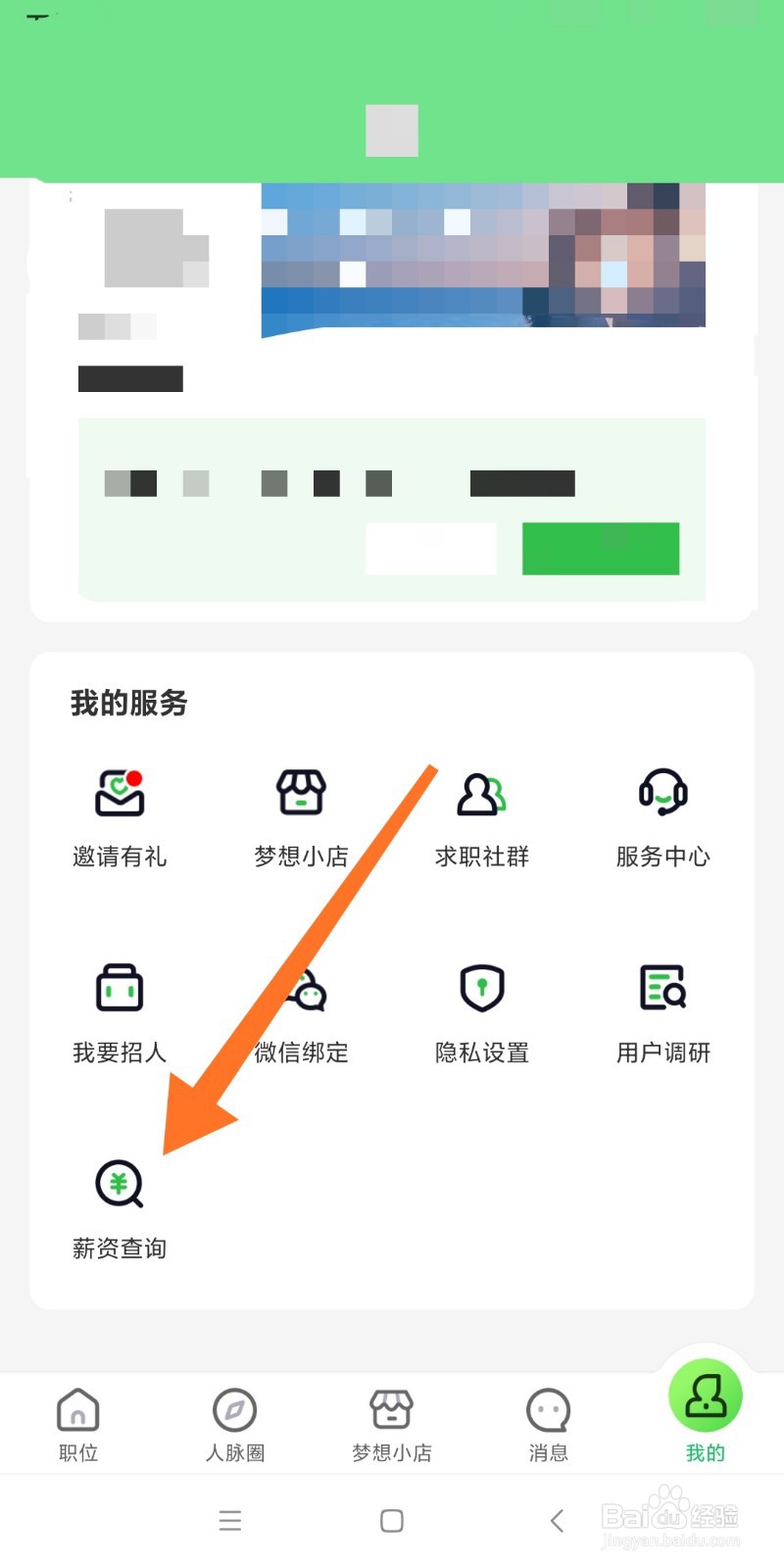The image size is (784, 1568).
Task: Tap the white button beside the green one
Action: click(431, 549)
